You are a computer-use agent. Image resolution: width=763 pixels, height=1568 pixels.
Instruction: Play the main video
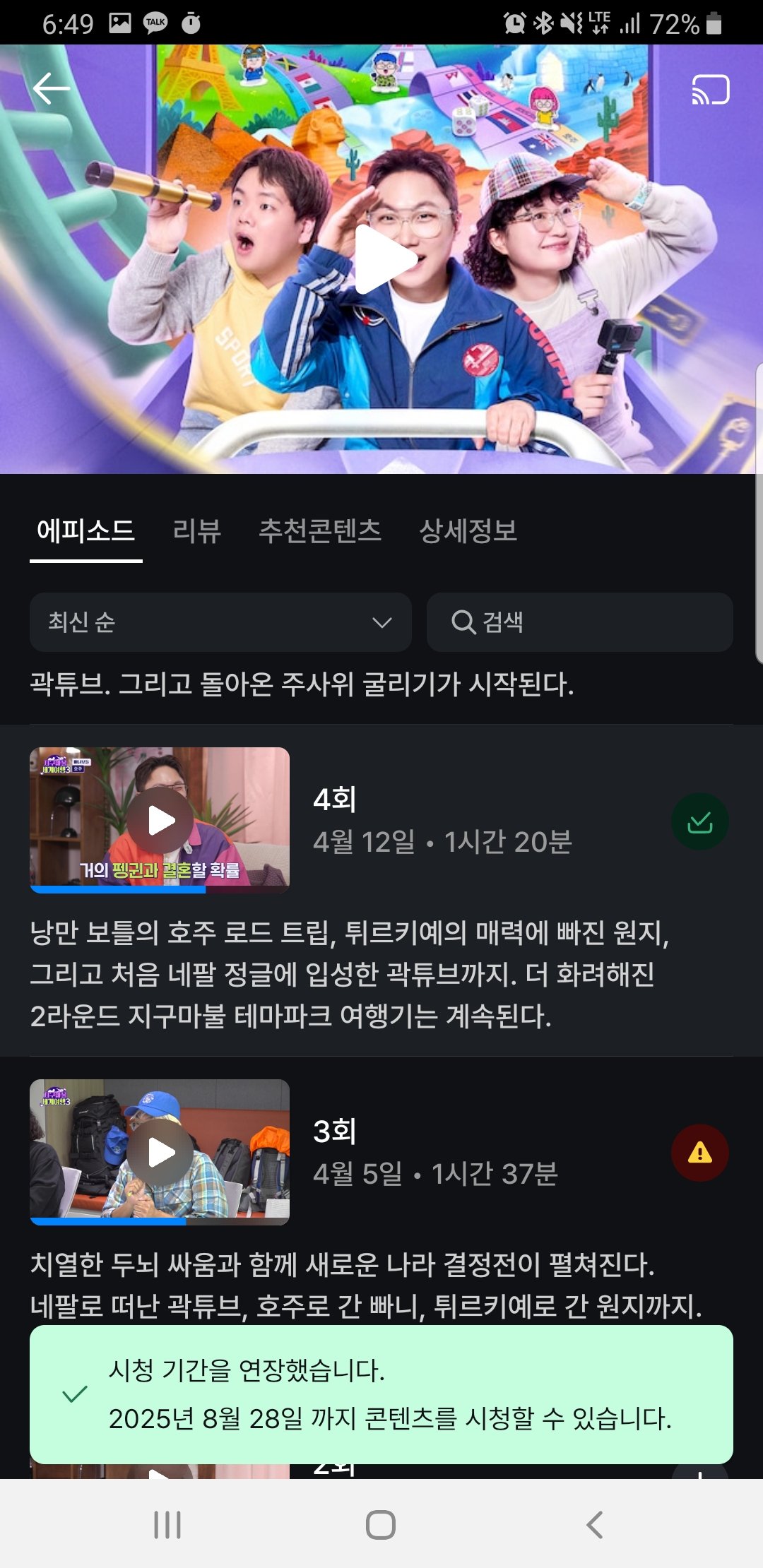click(x=383, y=260)
